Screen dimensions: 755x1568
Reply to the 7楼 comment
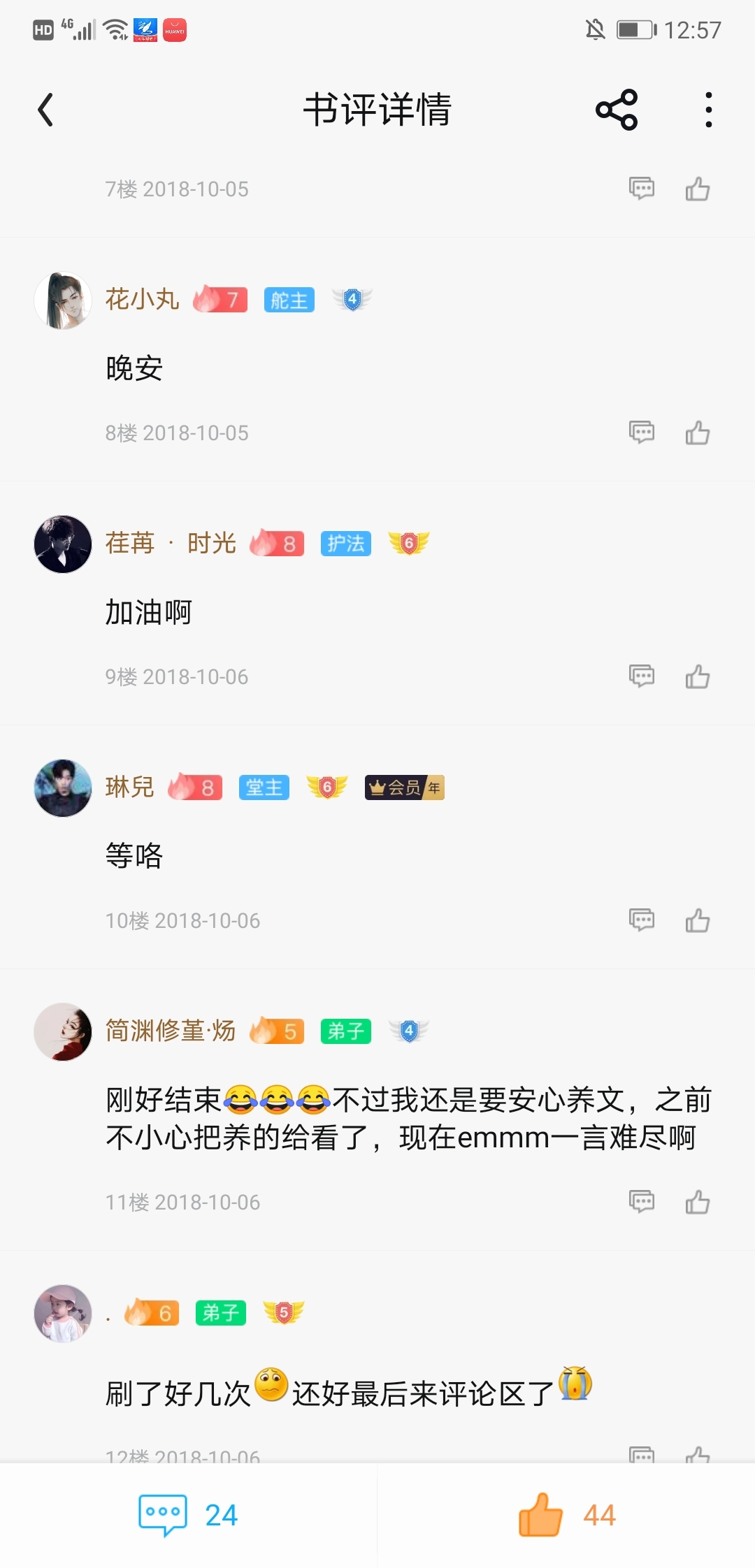[x=641, y=189]
